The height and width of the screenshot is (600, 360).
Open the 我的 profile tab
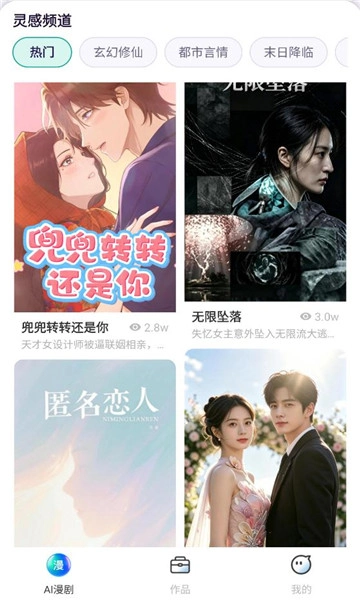pos(301,574)
